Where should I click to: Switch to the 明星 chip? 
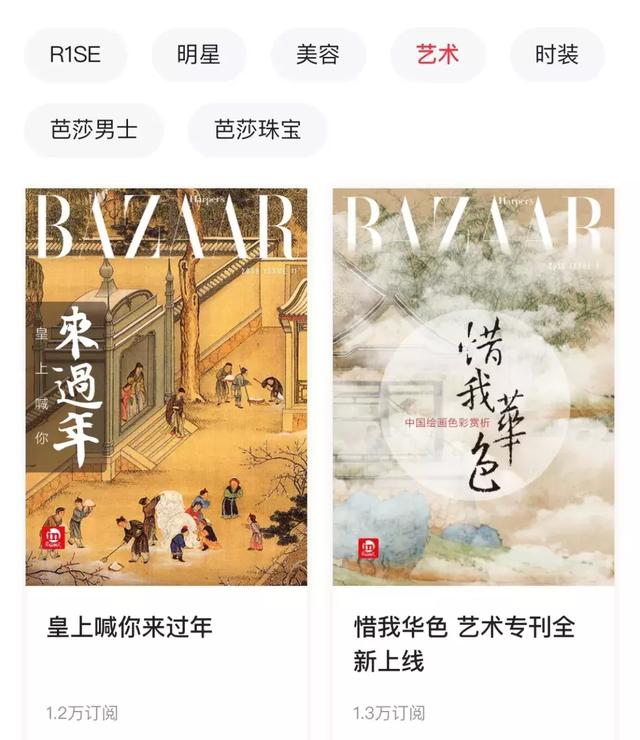coord(198,54)
